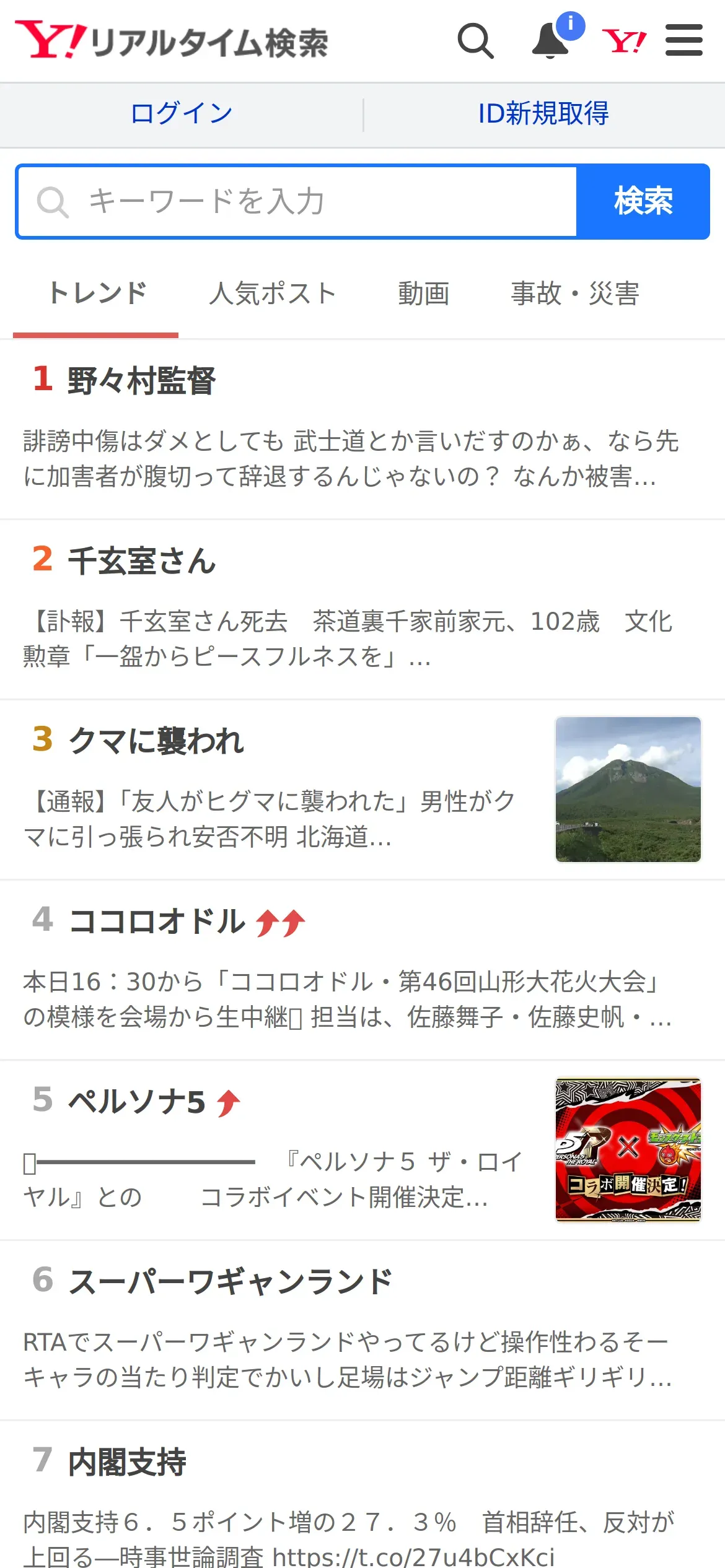Open trend 3 クマに襲われ
The image size is (725, 1568).
(x=362, y=790)
